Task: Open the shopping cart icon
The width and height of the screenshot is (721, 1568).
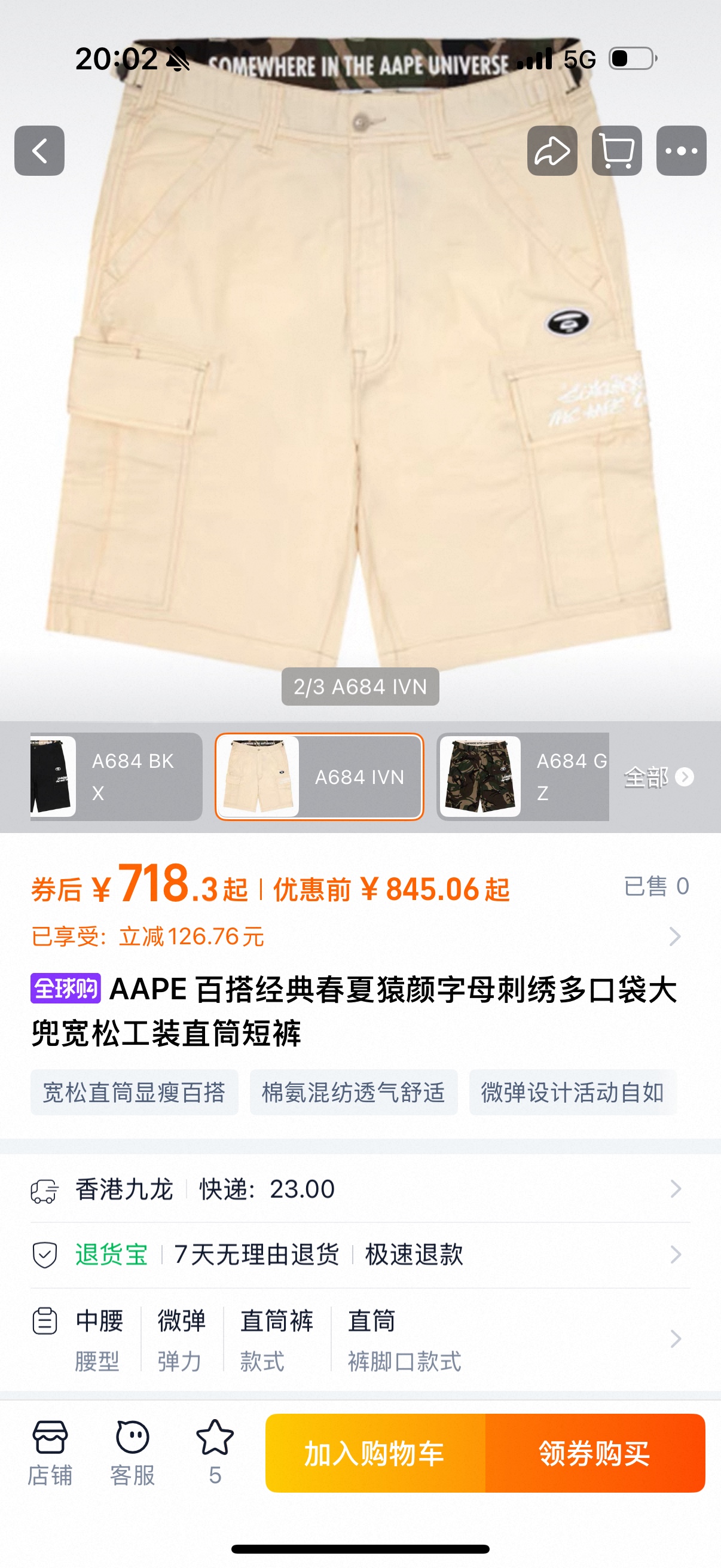Action: 616,150
